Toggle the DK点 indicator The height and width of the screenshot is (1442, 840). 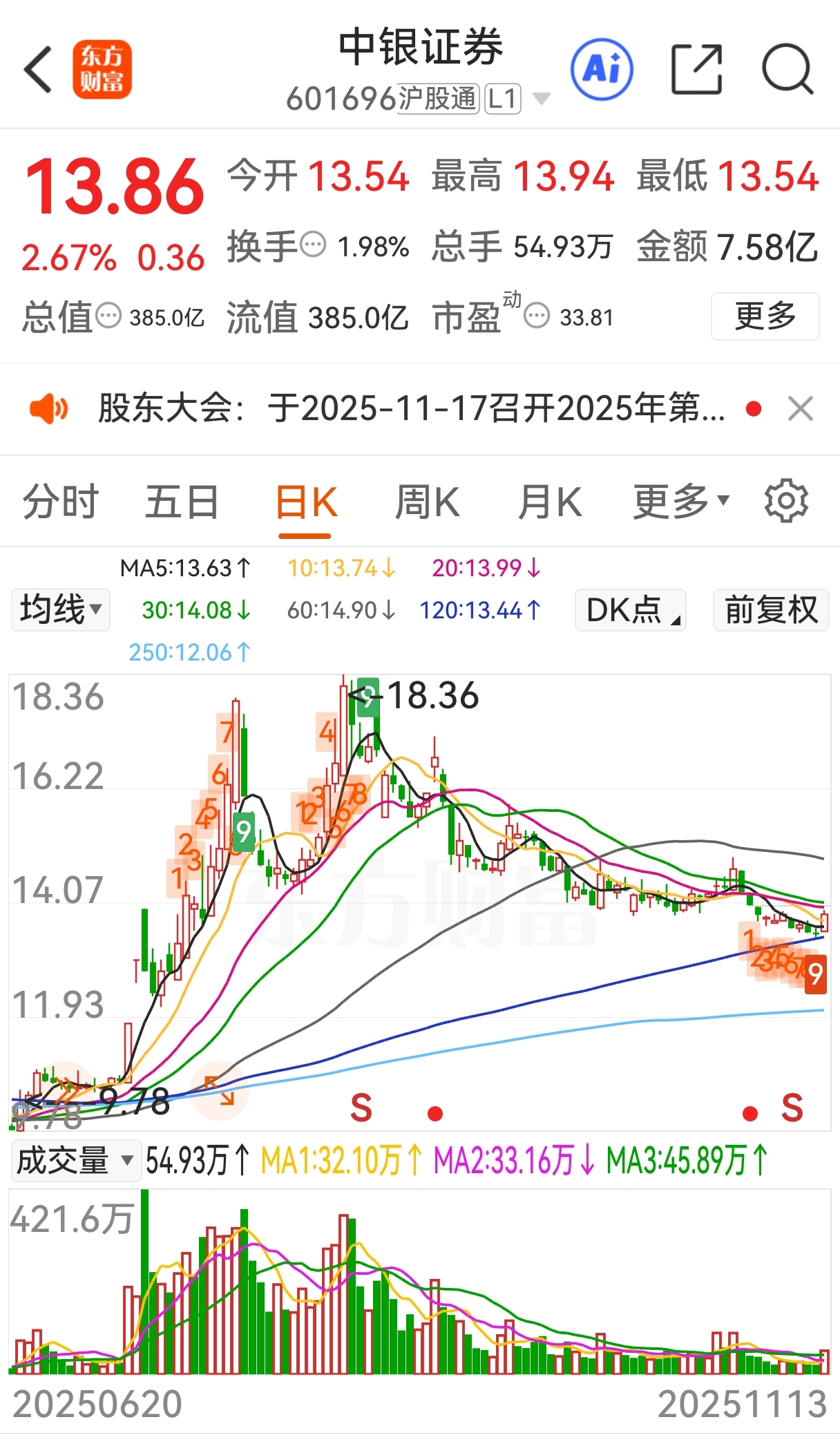coord(629,609)
